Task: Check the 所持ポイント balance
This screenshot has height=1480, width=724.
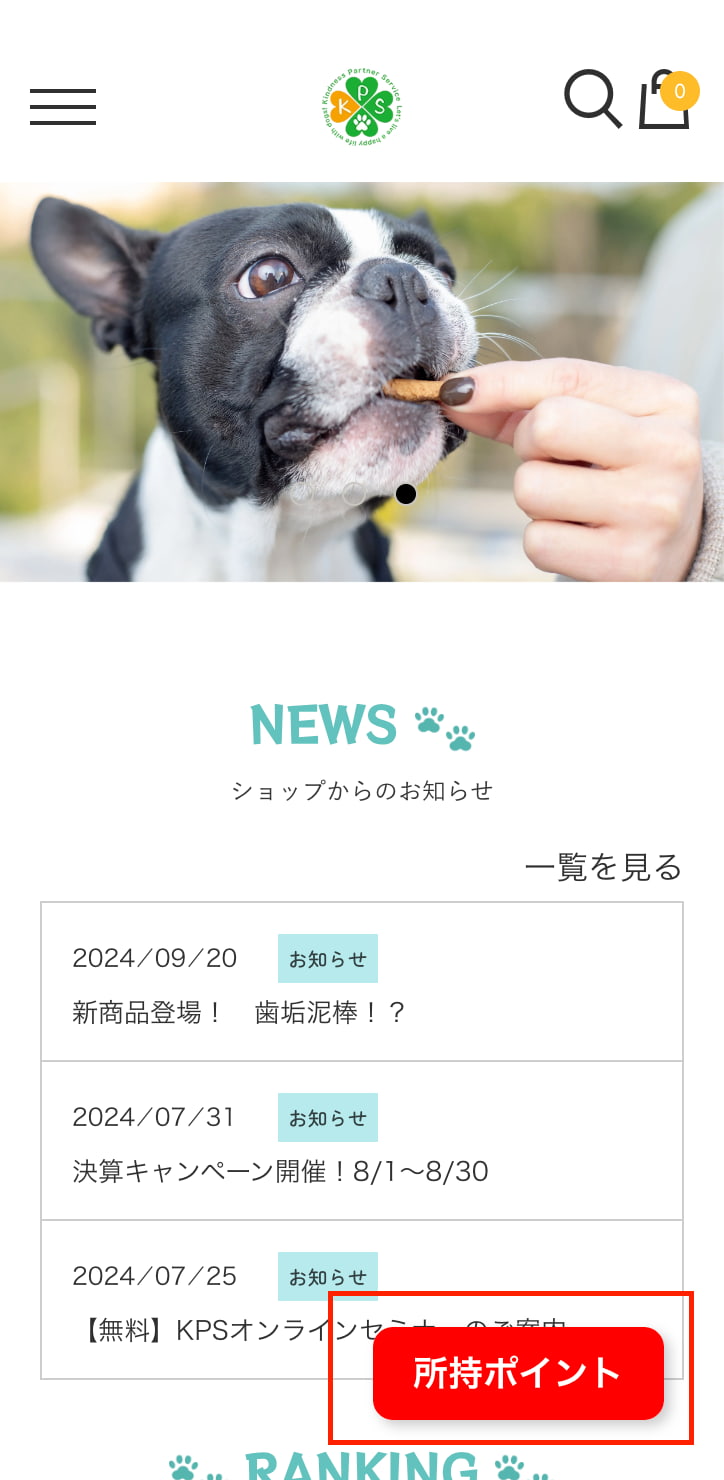Action: click(x=518, y=1373)
